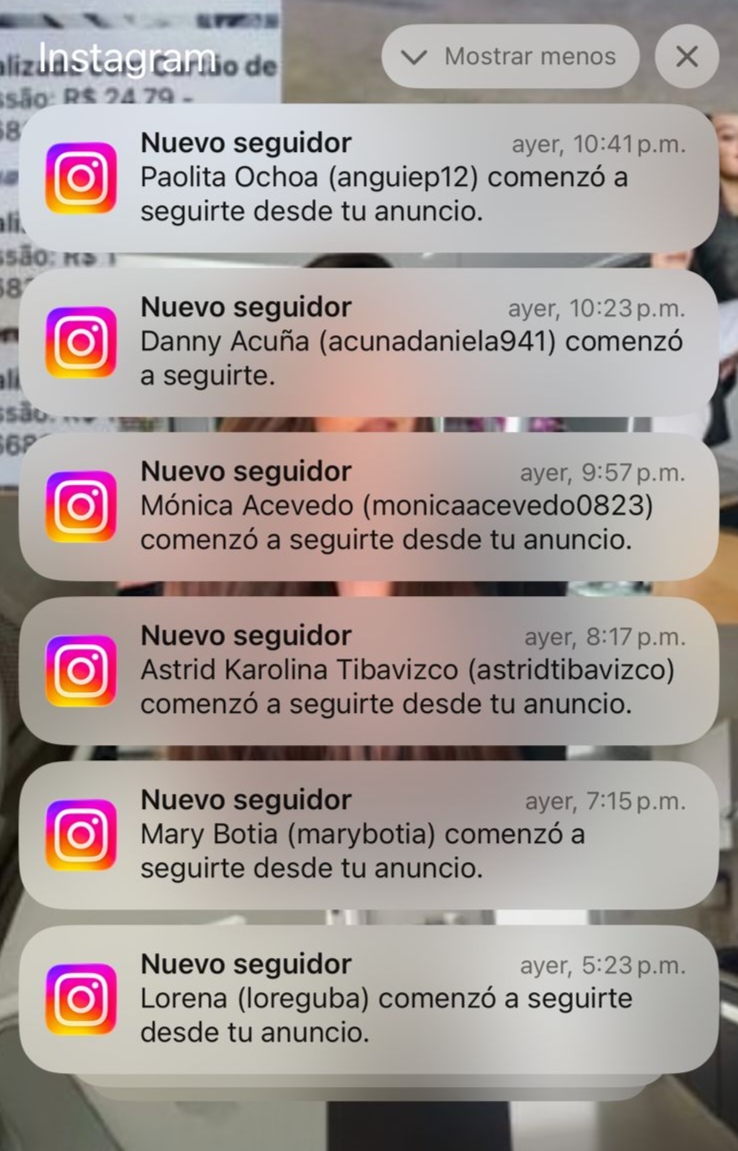738x1151 pixels.
Task: Open Paolita Ochoa new follower notification
Action: point(368,178)
